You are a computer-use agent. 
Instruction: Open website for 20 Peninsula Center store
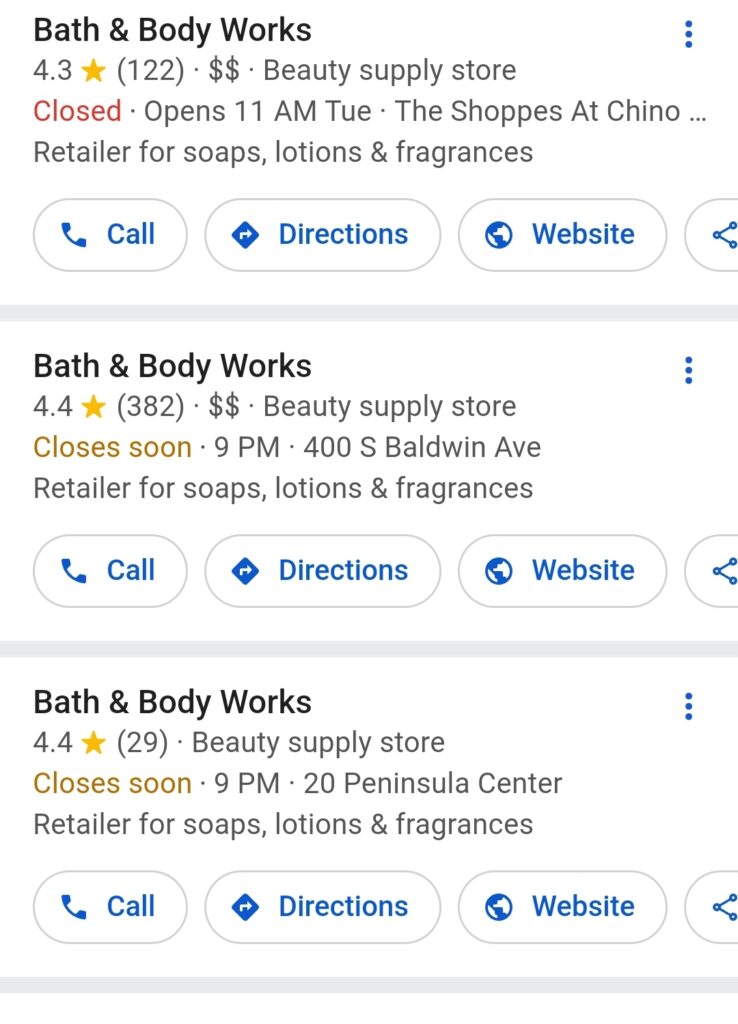[x=562, y=907]
